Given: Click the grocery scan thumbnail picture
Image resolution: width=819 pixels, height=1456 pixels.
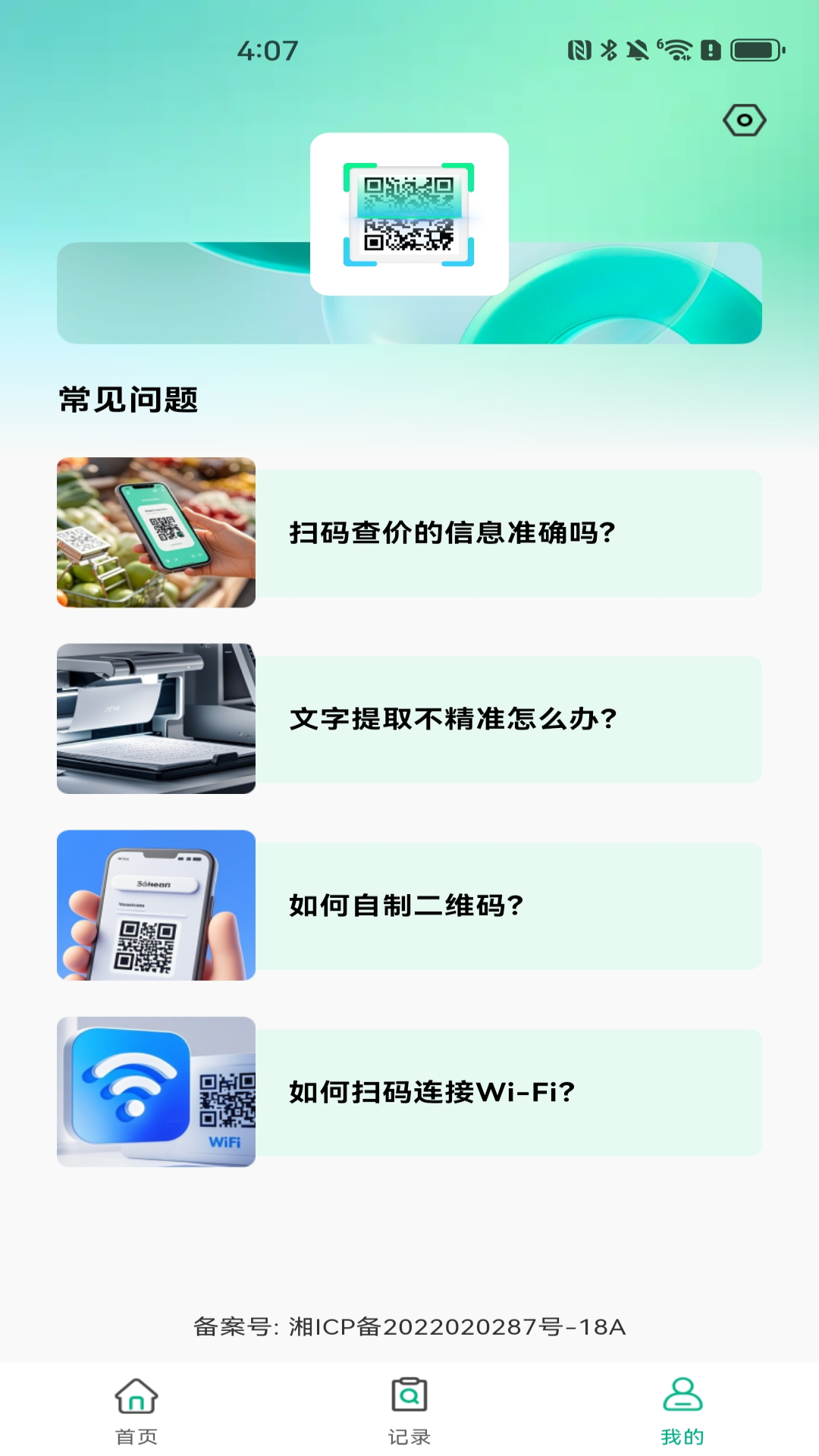Looking at the screenshot, I should coord(156,531).
